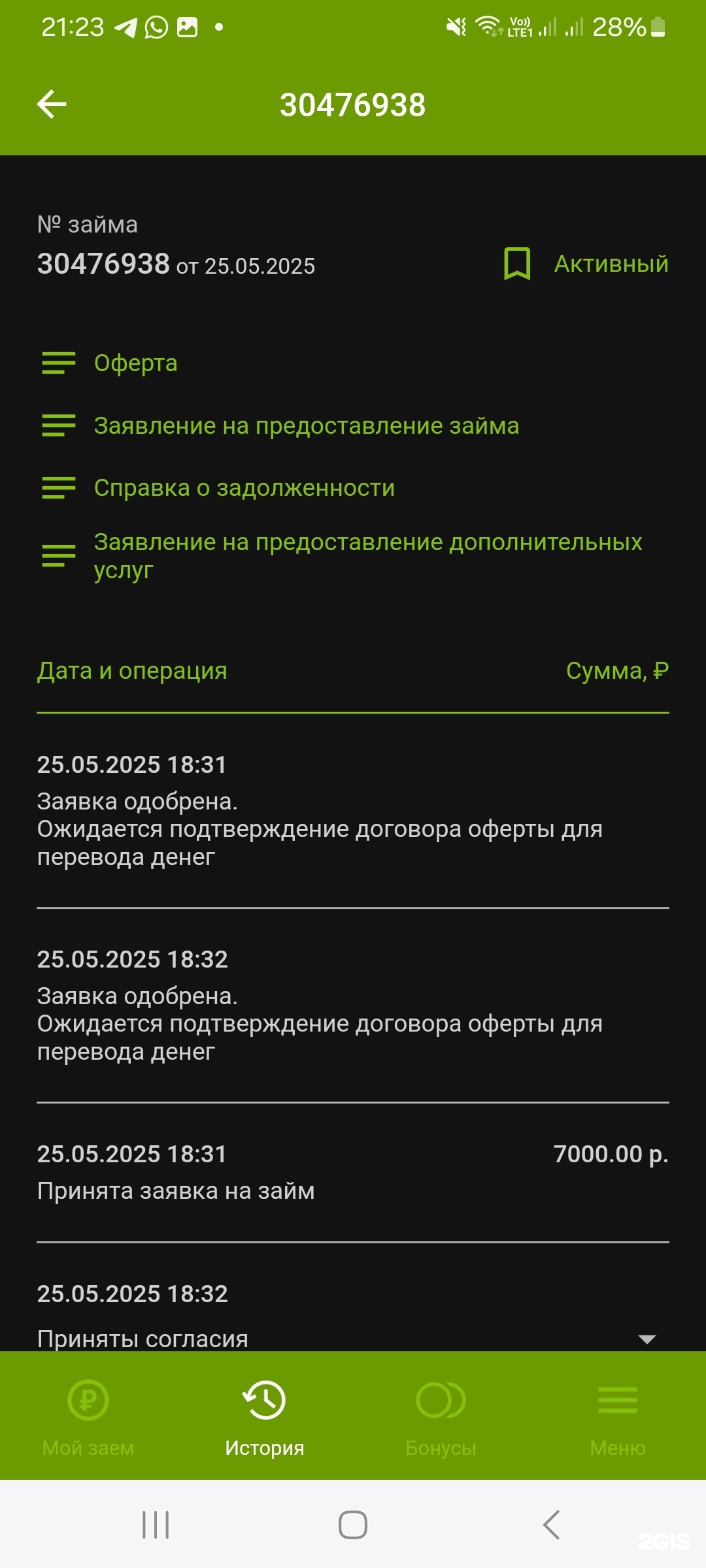Open the Меню tab

coord(618,1414)
